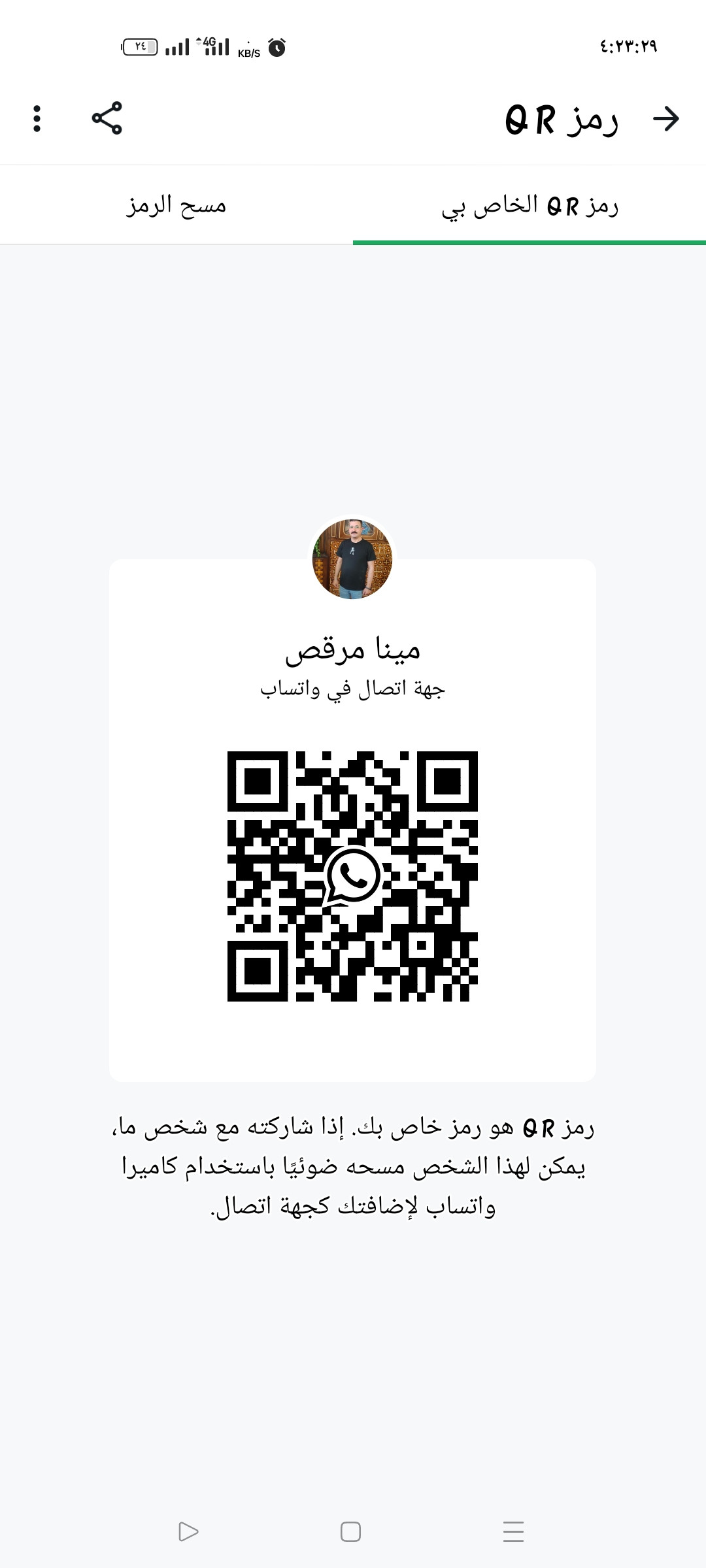Go to the home screen with the square button
The height and width of the screenshot is (1568, 706).
[x=350, y=1531]
